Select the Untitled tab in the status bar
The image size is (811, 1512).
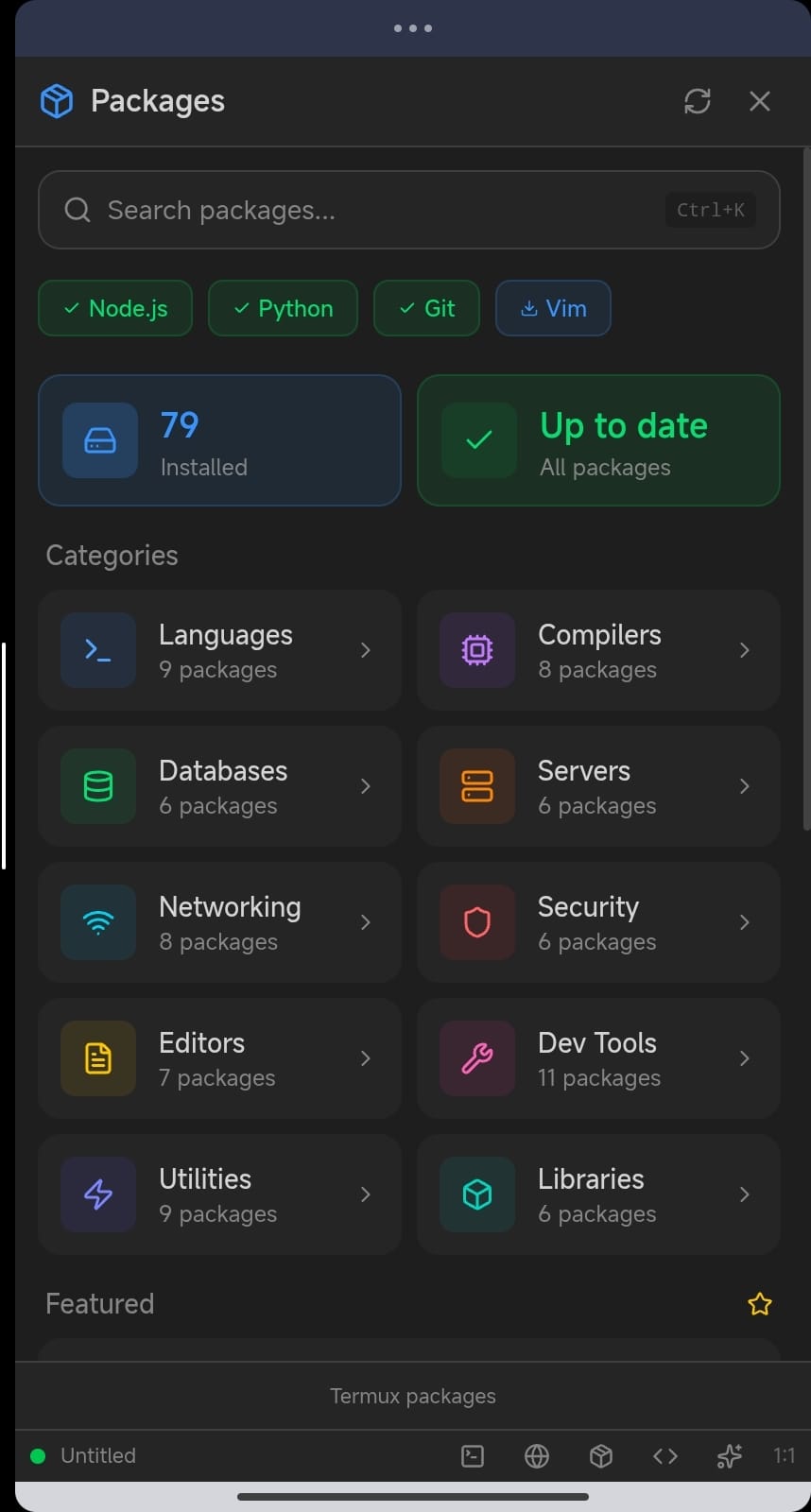97,1456
